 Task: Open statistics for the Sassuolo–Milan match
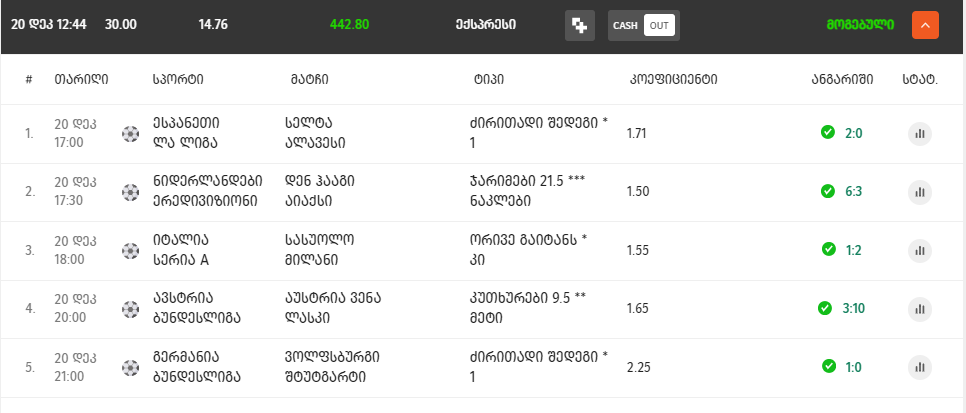click(919, 250)
